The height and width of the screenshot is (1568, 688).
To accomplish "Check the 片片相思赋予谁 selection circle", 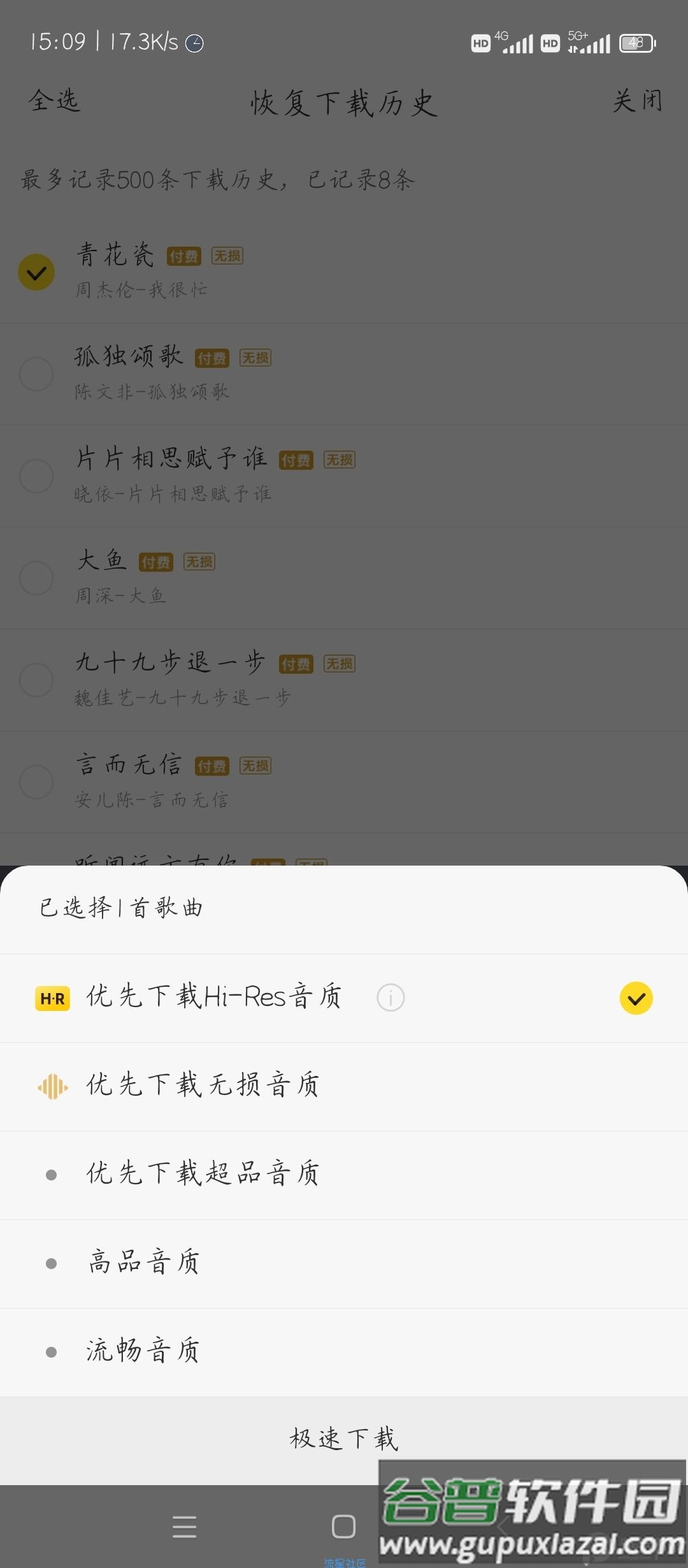I will pyautogui.click(x=36, y=475).
